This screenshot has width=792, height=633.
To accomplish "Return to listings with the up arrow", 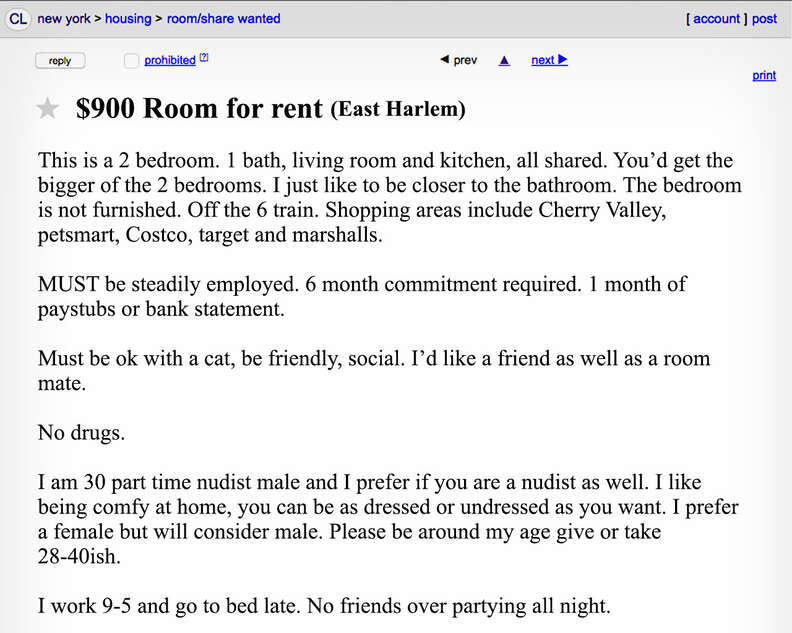I will pyautogui.click(x=504, y=60).
